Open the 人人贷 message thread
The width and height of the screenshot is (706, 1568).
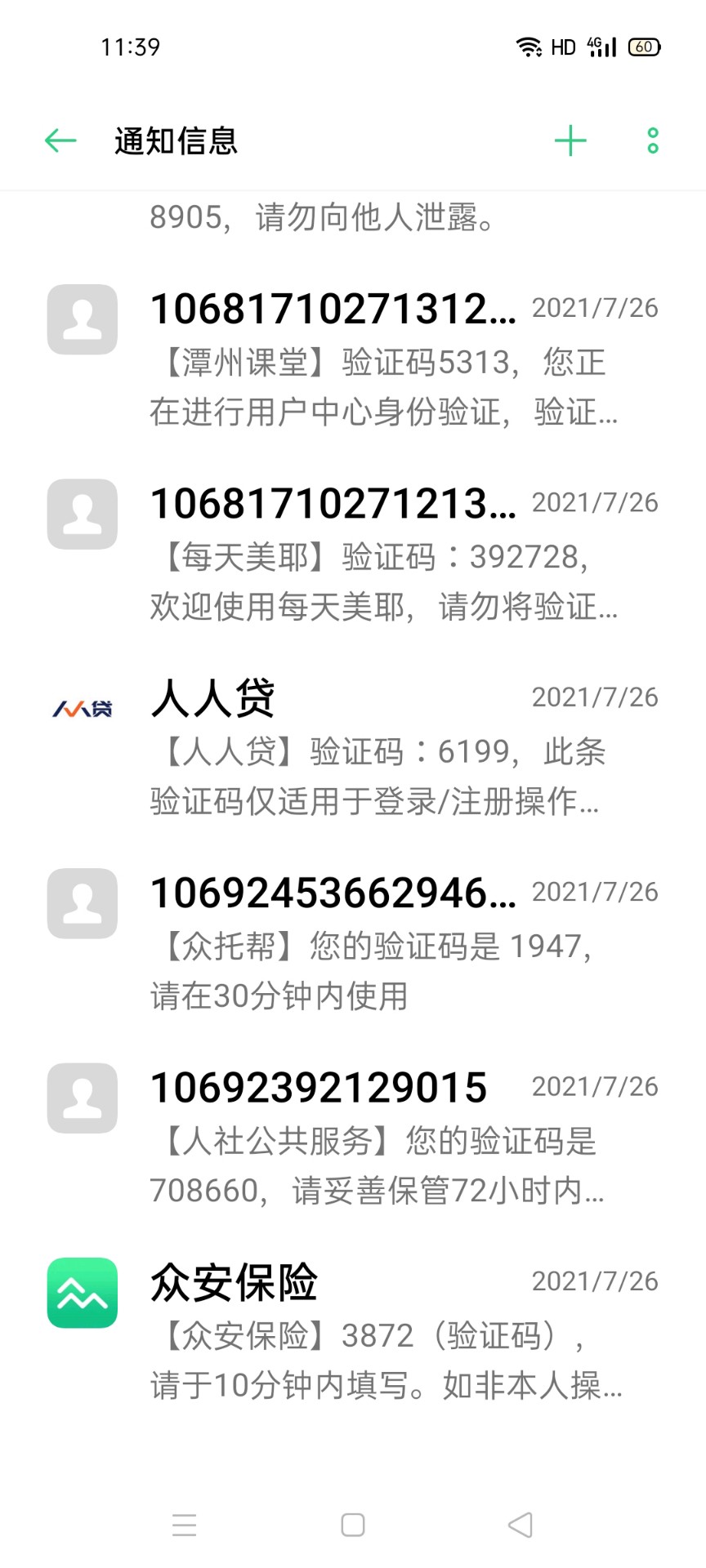click(x=353, y=747)
